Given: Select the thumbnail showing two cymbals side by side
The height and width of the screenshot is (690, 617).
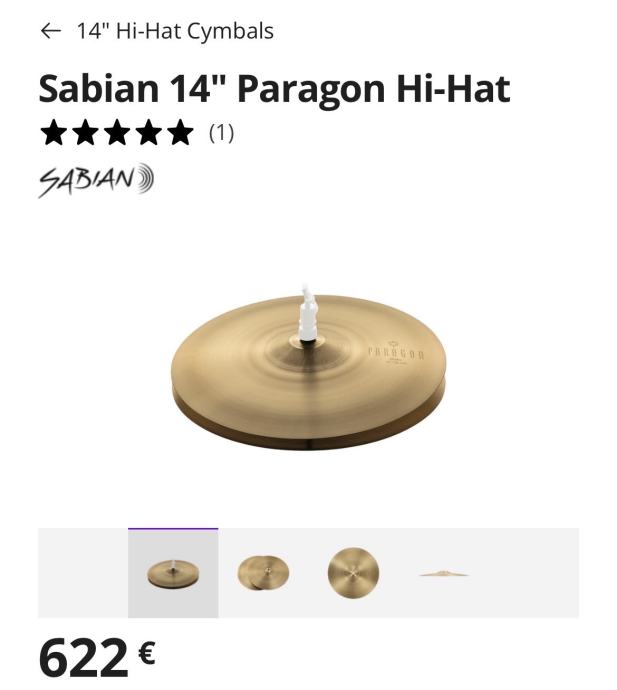Looking at the screenshot, I should tap(263, 573).
